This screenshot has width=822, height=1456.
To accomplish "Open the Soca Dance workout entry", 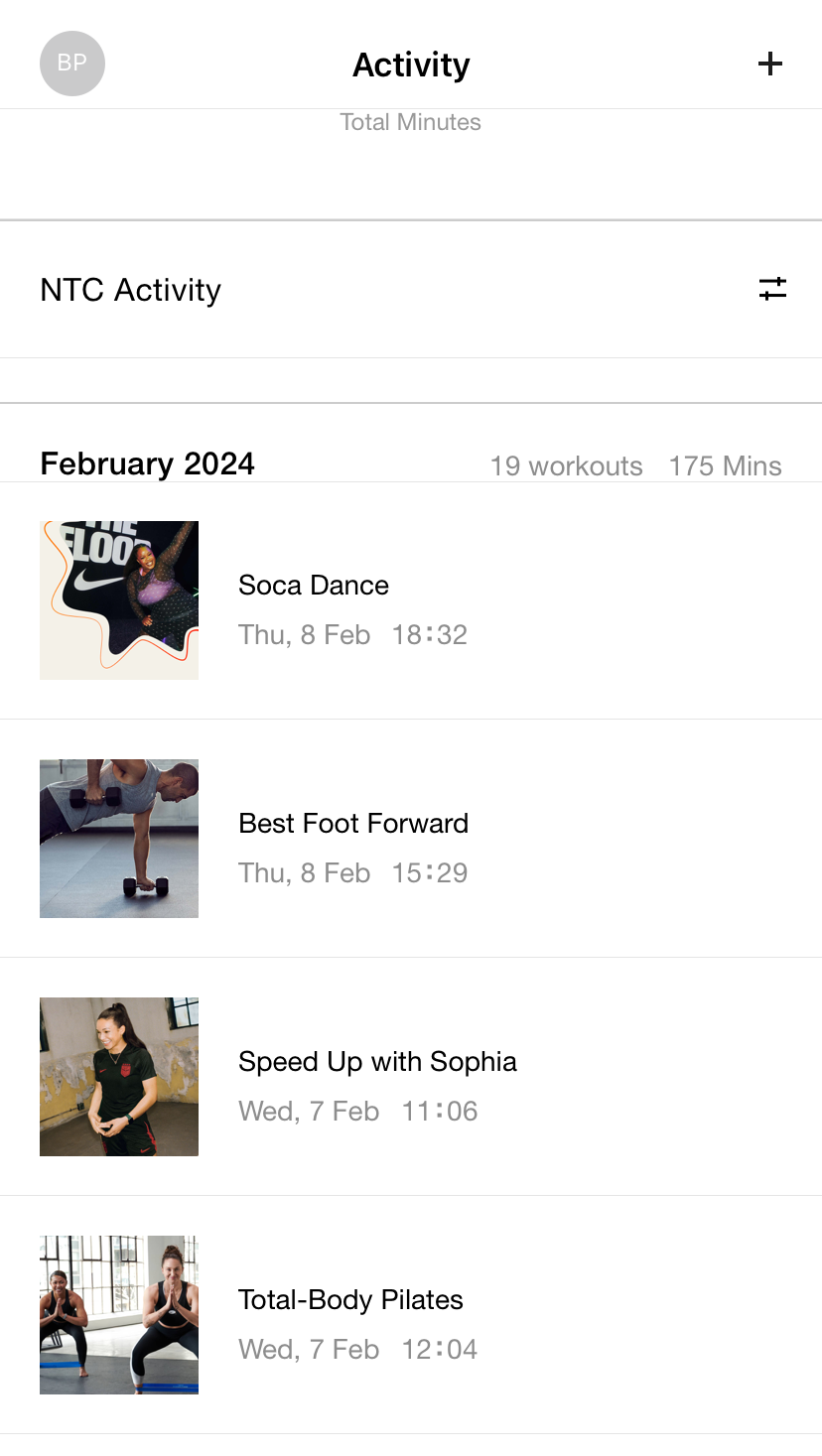I will [x=313, y=600].
